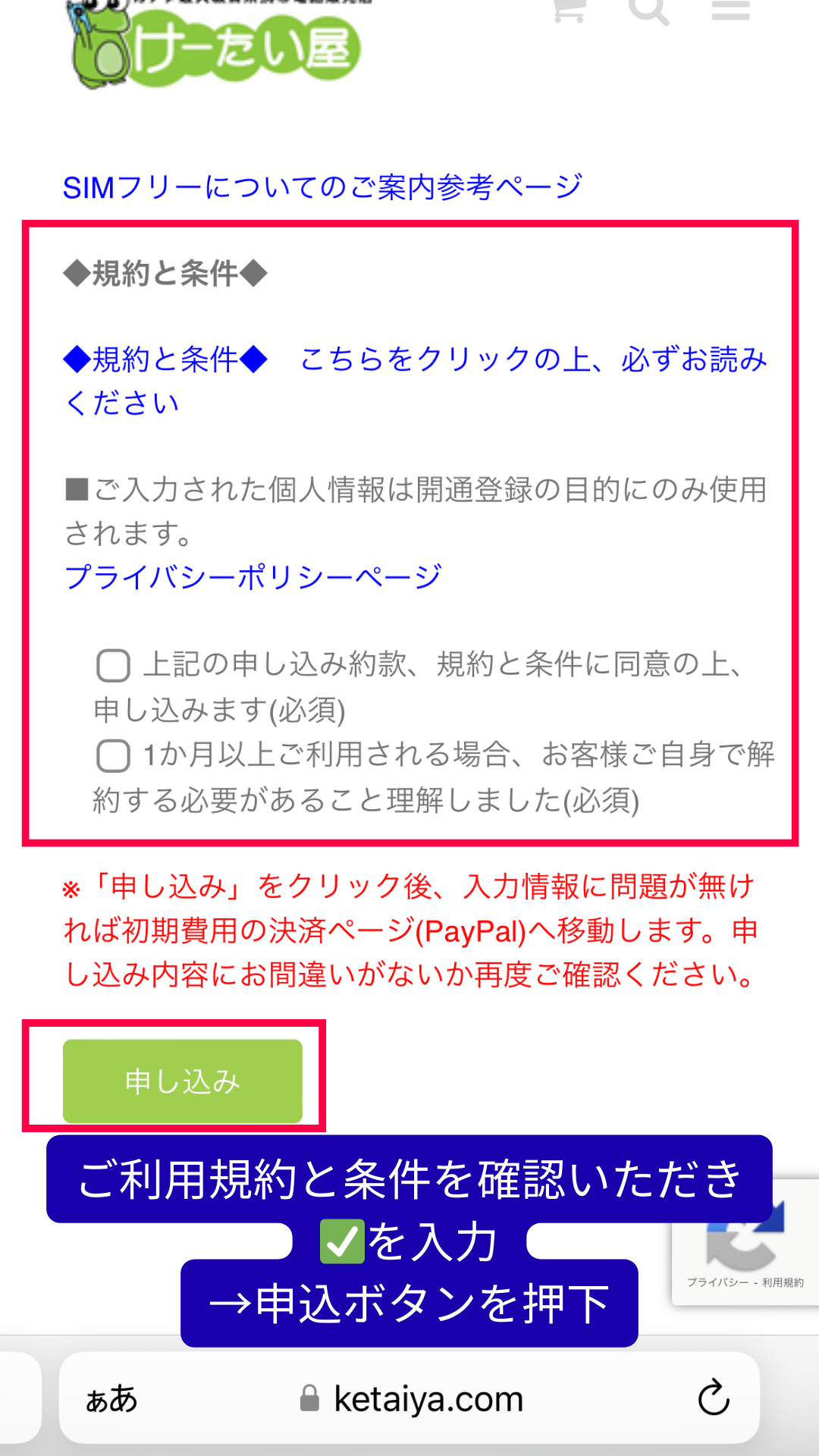The width and height of the screenshot is (819, 1456).
Task: Open the 規約と条件 こちらをクリック link
Action: (x=416, y=360)
